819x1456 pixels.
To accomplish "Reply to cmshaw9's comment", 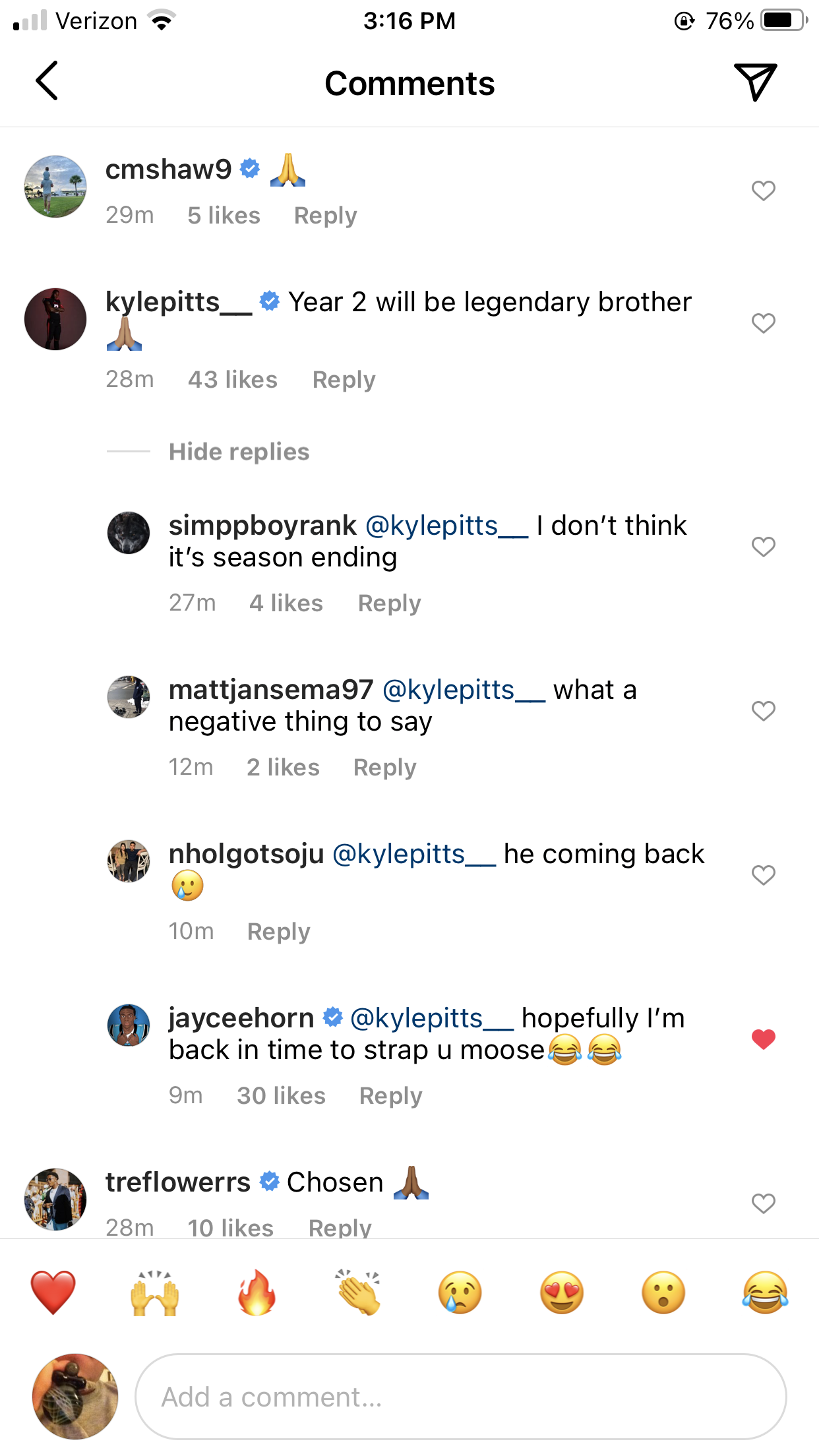I will [325, 216].
